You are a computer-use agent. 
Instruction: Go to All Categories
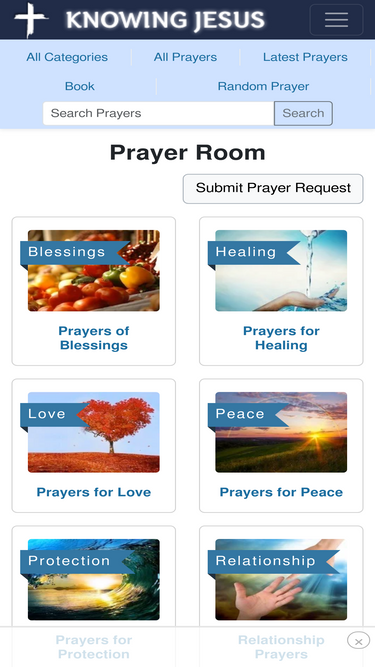click(67, 57)
